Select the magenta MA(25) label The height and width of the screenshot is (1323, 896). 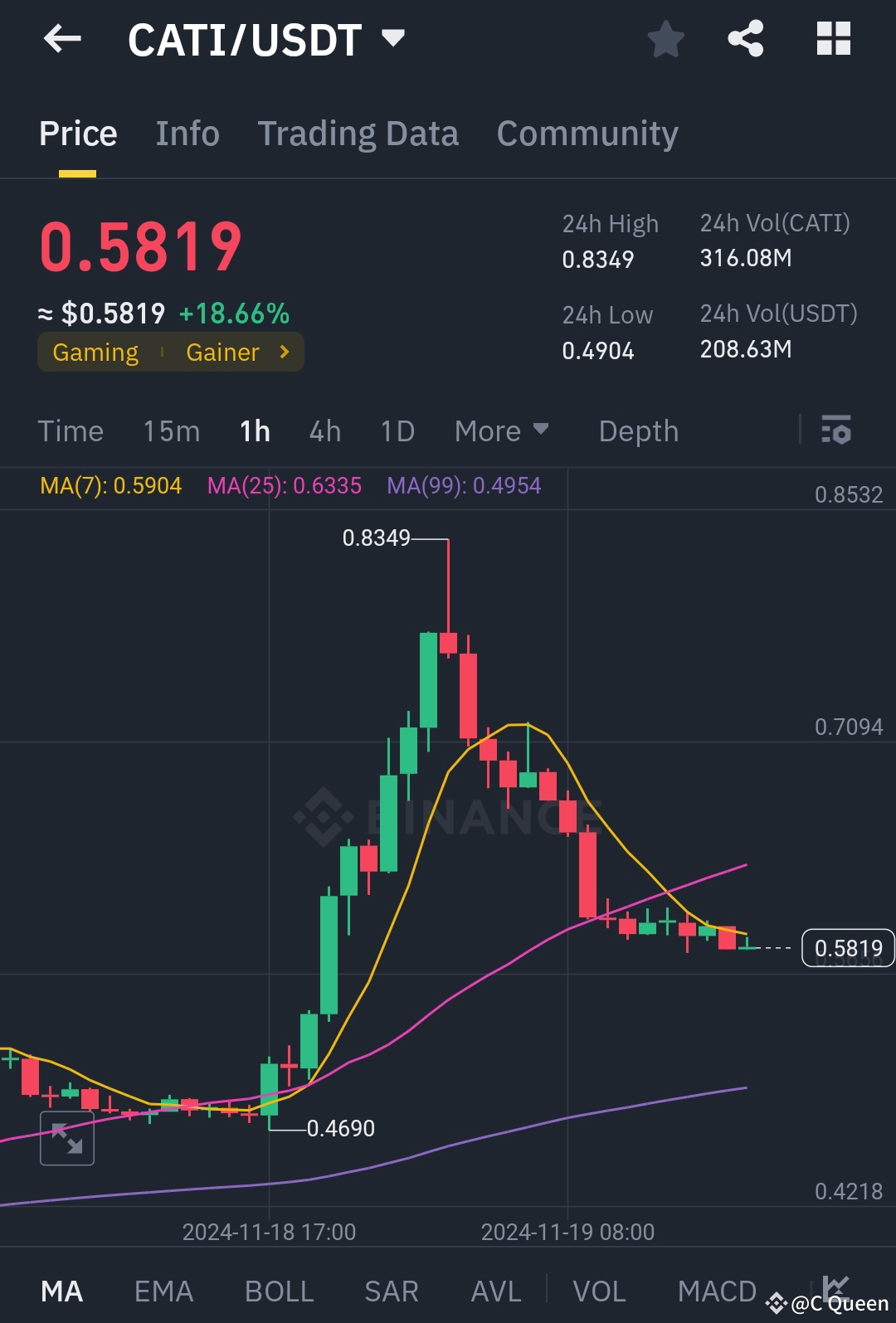(x=285, y=485)
